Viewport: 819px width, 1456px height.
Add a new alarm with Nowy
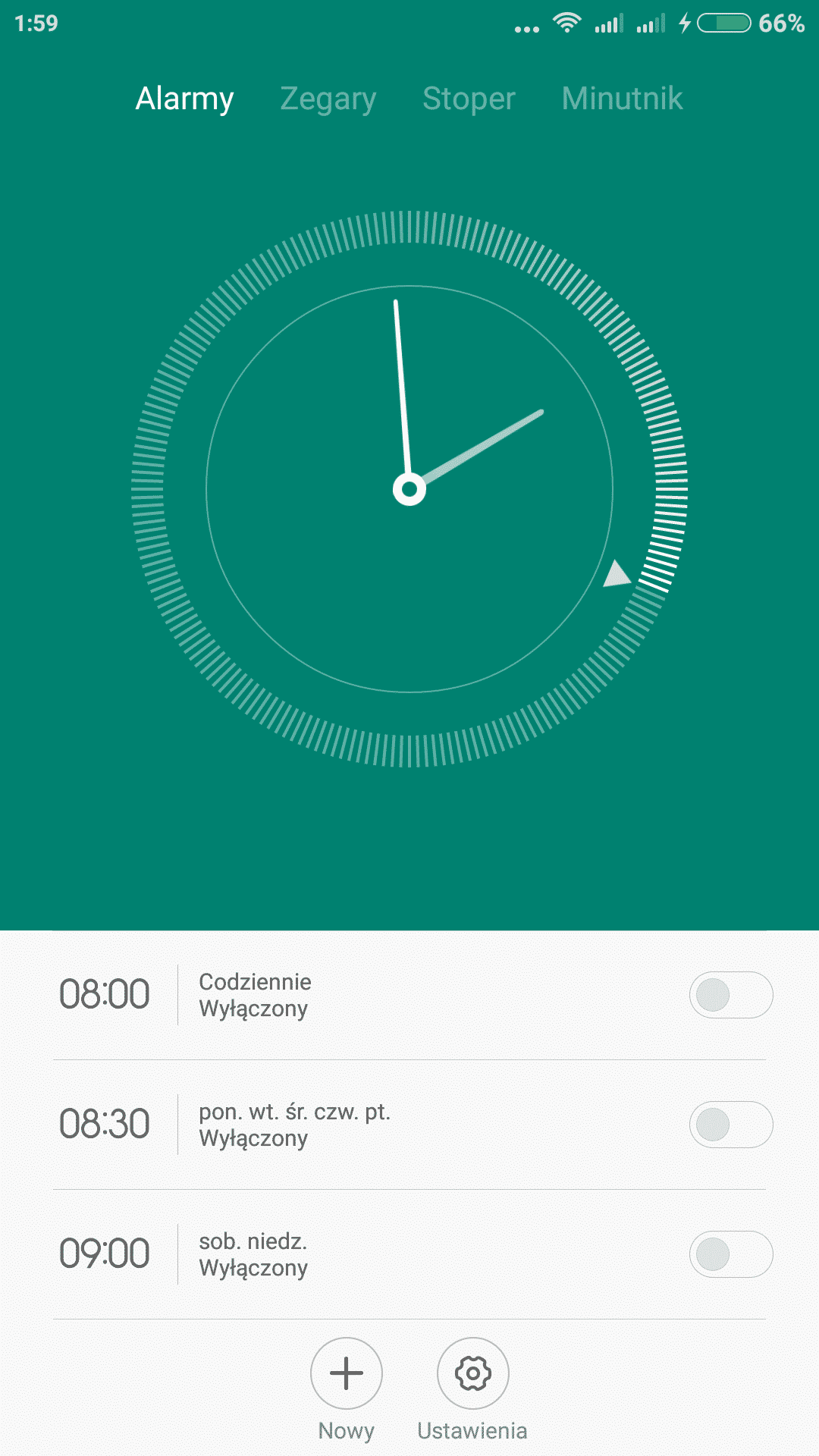(x=347, y=1373)
